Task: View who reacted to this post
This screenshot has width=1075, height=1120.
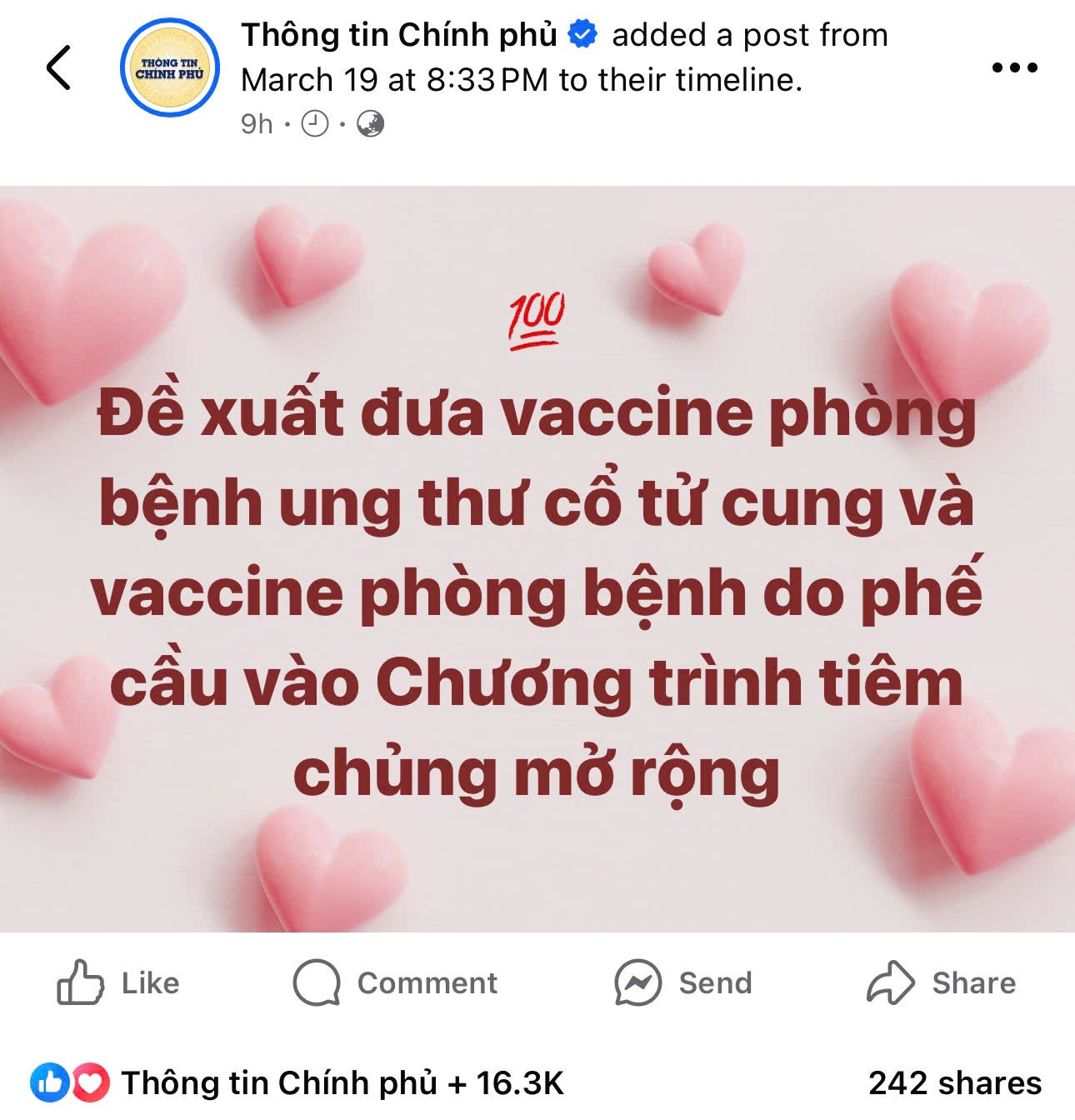Action: tap(298, 1083)
